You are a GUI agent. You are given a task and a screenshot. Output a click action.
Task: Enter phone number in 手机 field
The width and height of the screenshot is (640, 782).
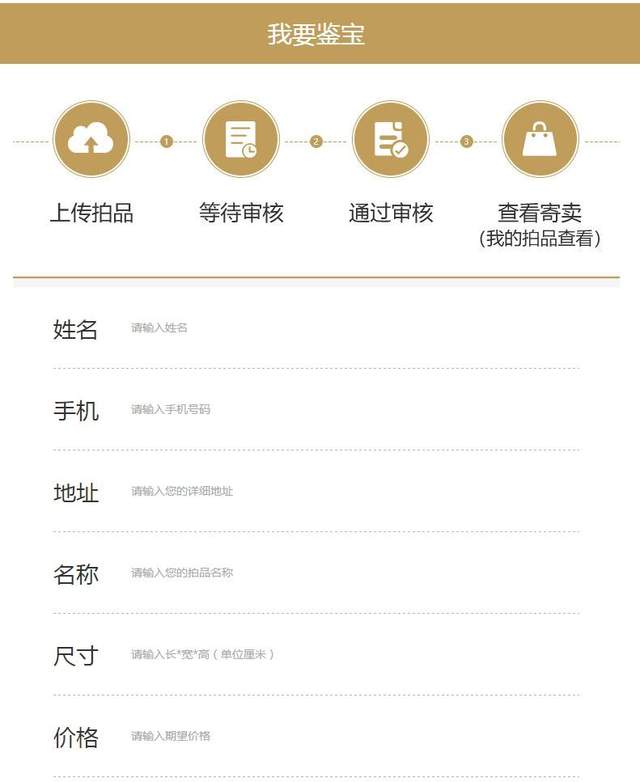340,410
